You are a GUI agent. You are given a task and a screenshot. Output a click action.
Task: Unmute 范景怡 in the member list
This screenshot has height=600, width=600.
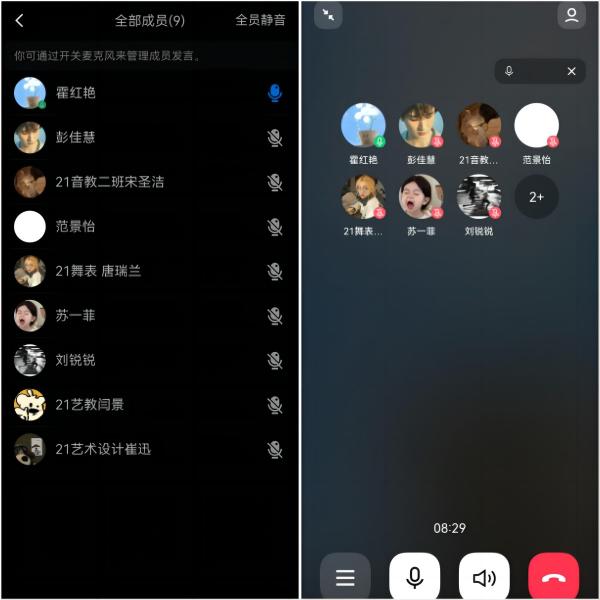[275, 227]
